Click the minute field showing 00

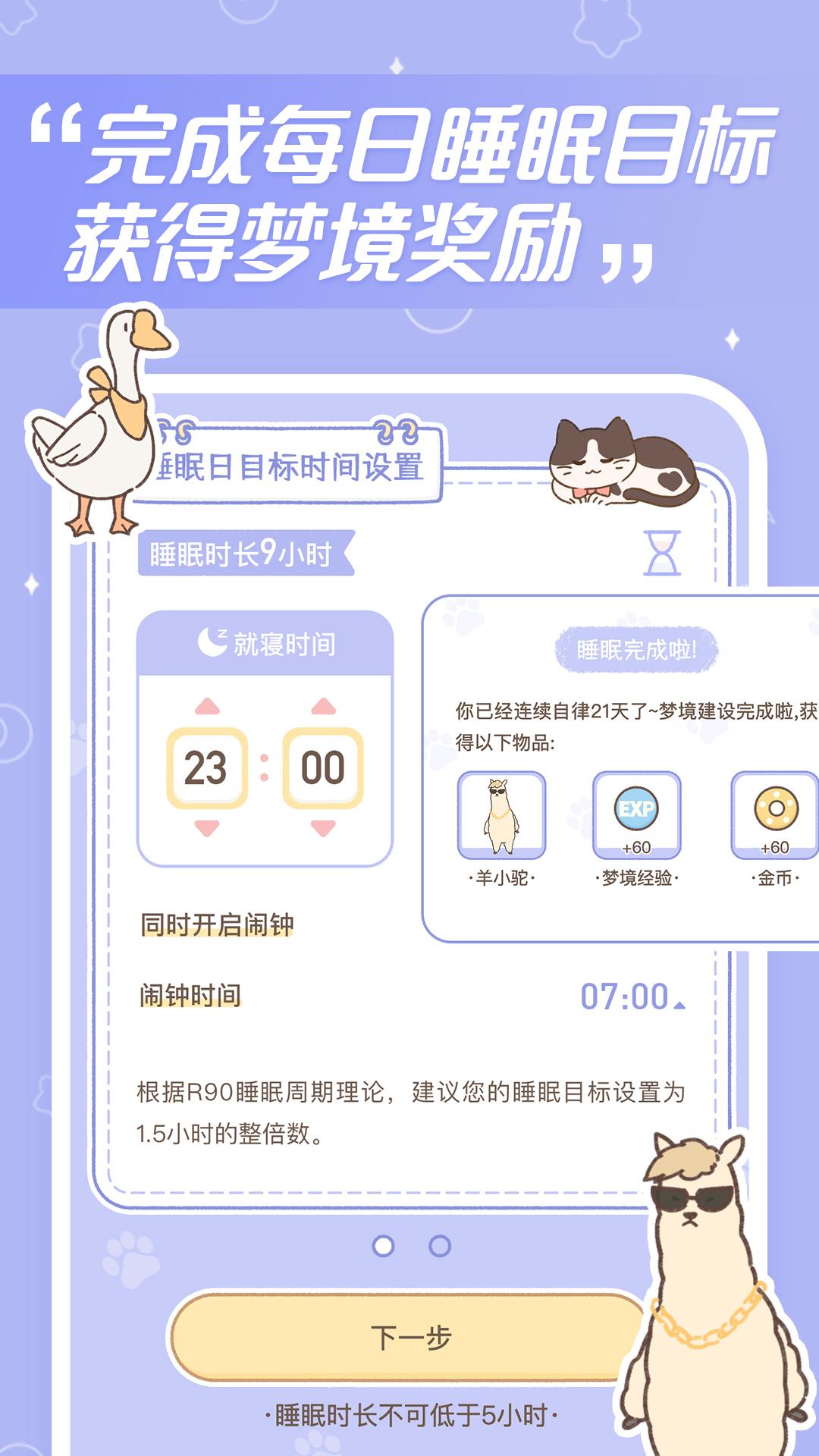click(x=322, y=767)
